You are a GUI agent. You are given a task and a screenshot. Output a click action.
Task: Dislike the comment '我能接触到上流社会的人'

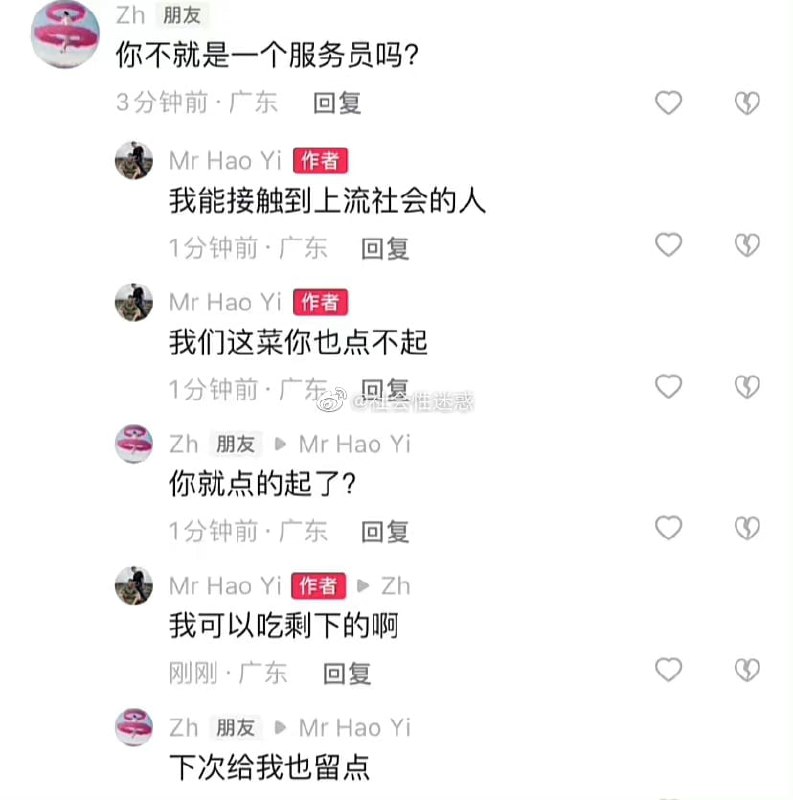click(747, 245)
